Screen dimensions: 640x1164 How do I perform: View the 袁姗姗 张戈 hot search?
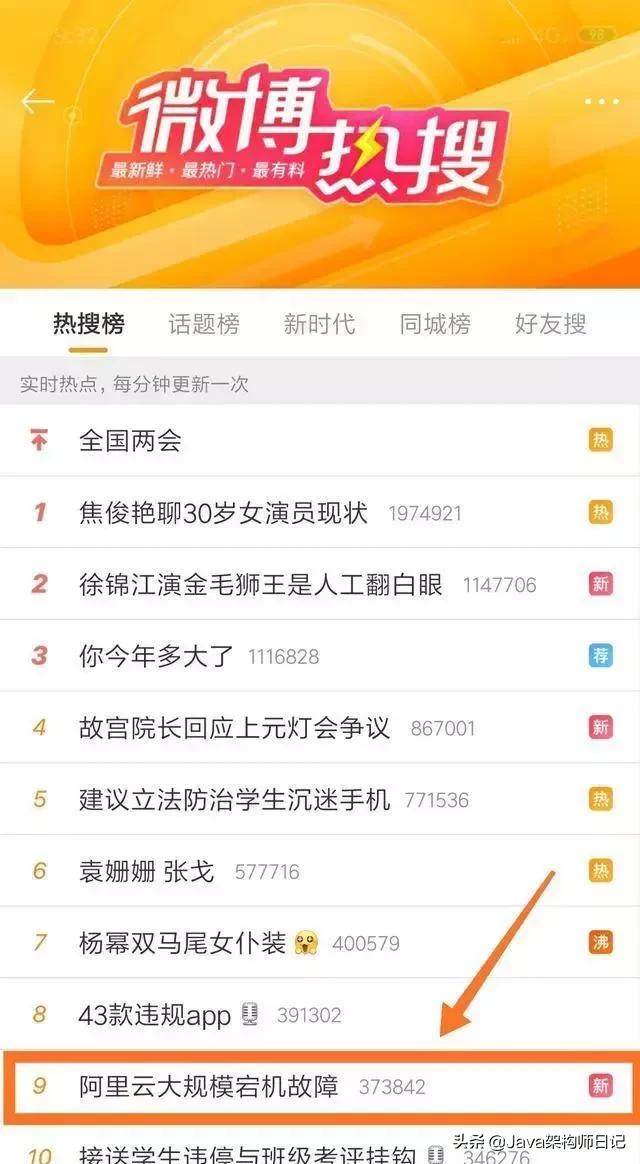(x=147, y=871)
